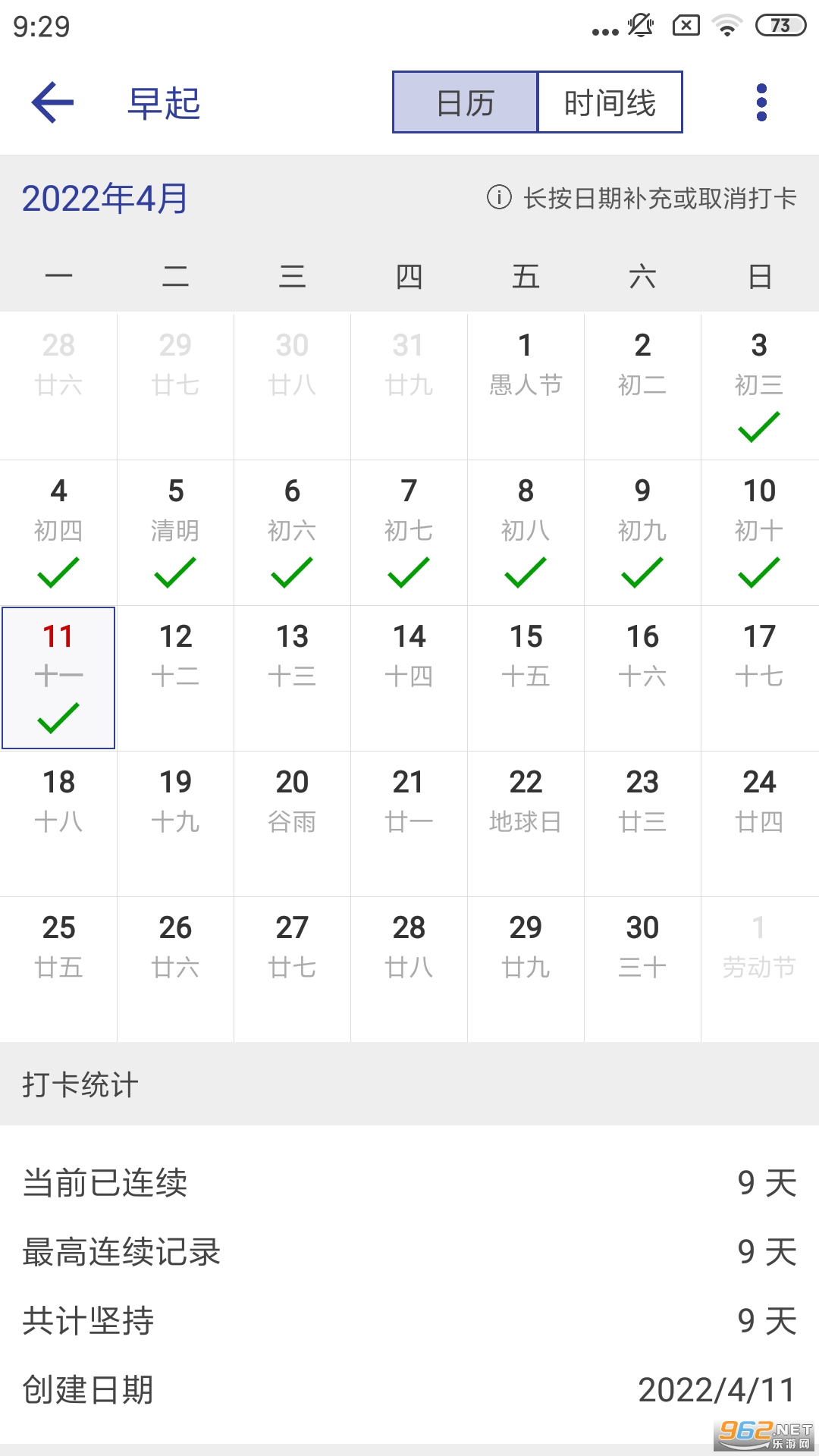Select April 25 廿五 date cell
This screenshot has width=819, height=1456.
58,968
